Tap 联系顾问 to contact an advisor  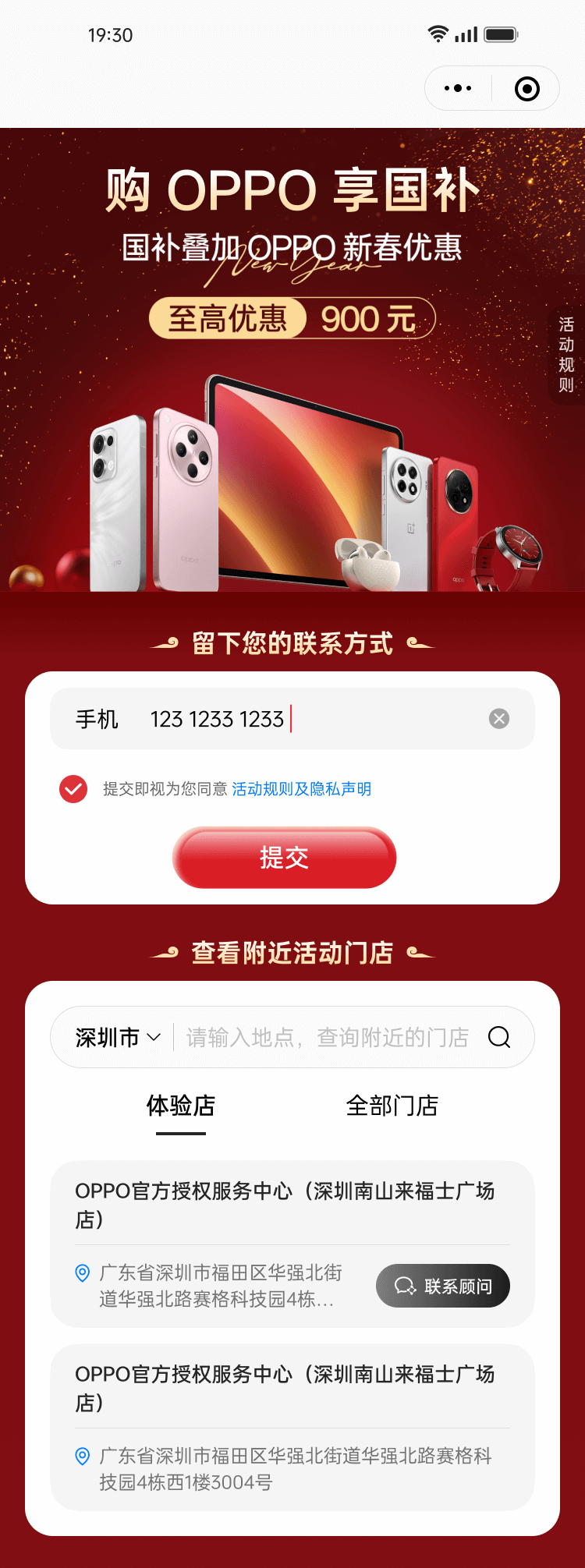pos(443,1286)
